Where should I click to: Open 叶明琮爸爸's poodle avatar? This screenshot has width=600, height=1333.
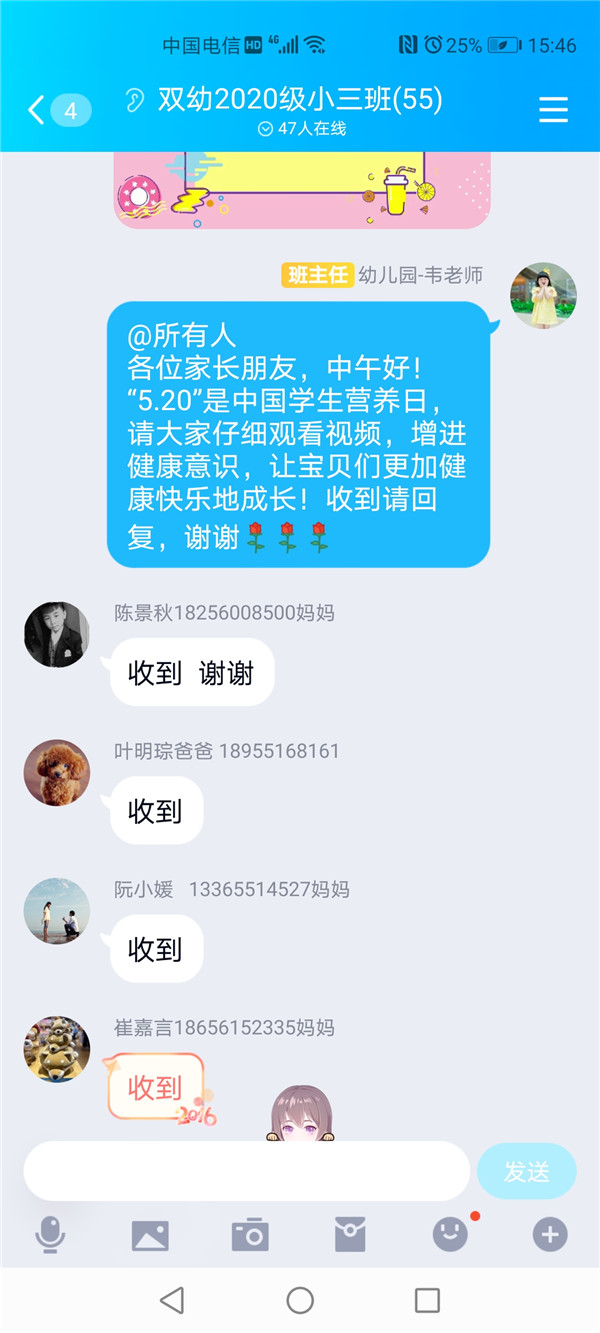[57, 773]
